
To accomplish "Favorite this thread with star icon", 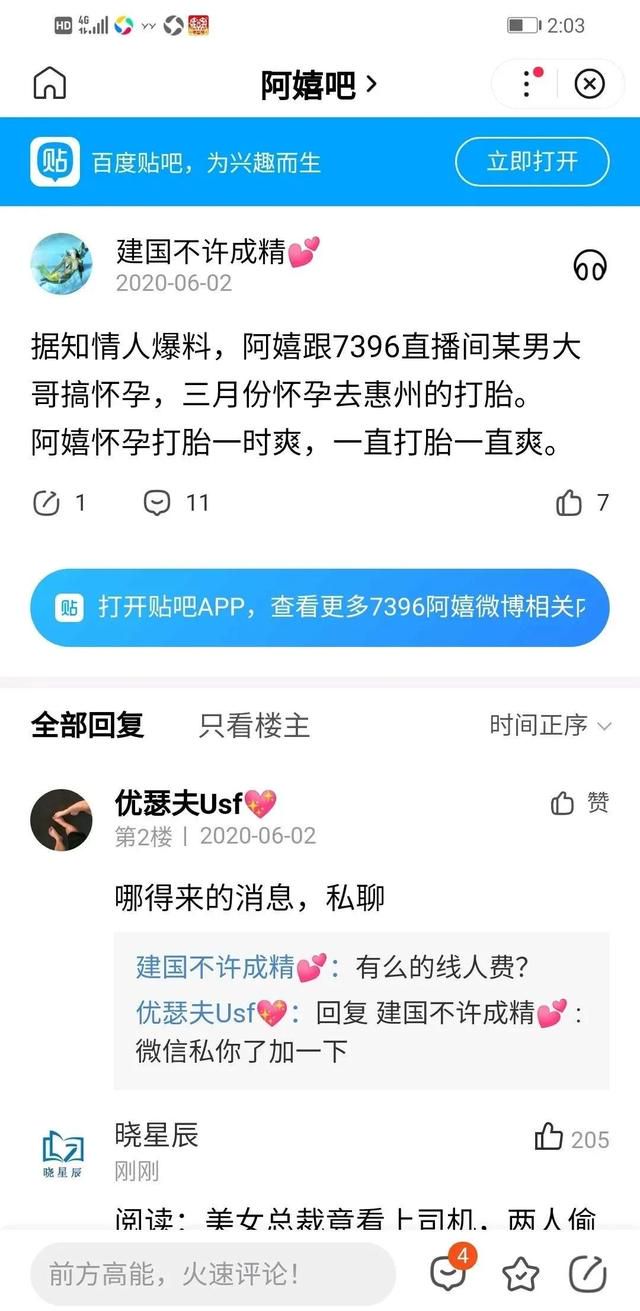I will (520, 1274).
